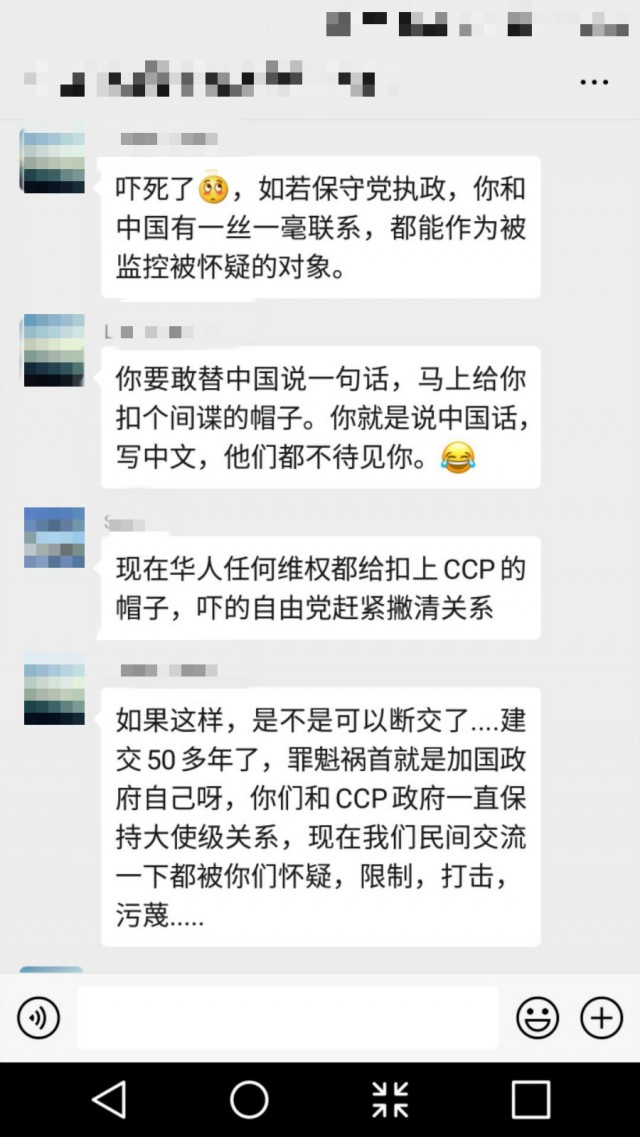
Task: Open avatar beside the 你要敢替中国说一句话 message
Action: [x=54, y=349]
